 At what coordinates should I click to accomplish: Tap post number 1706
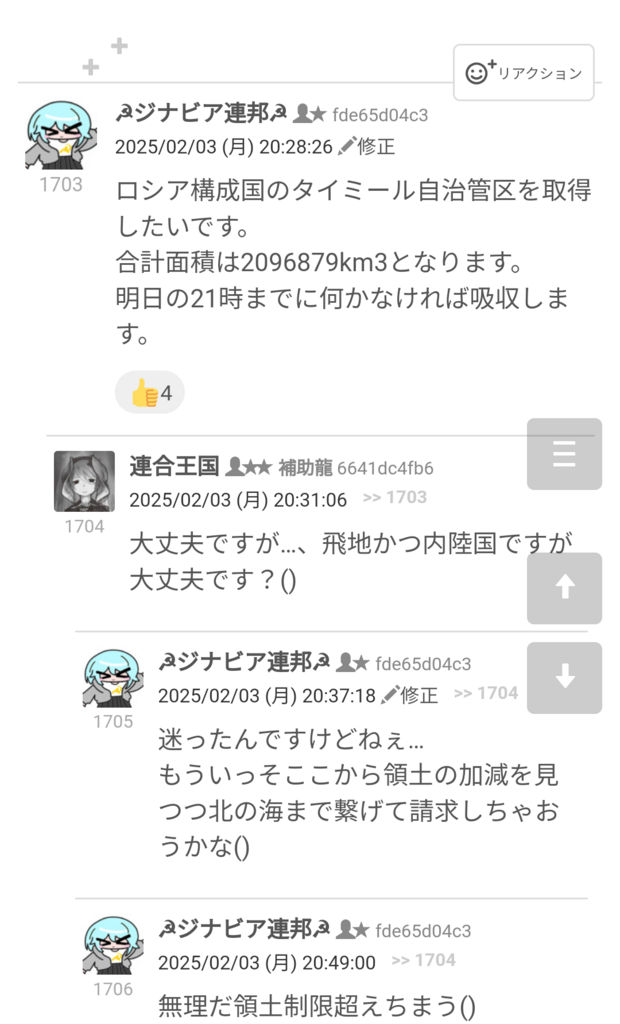(x=112, y=989)
